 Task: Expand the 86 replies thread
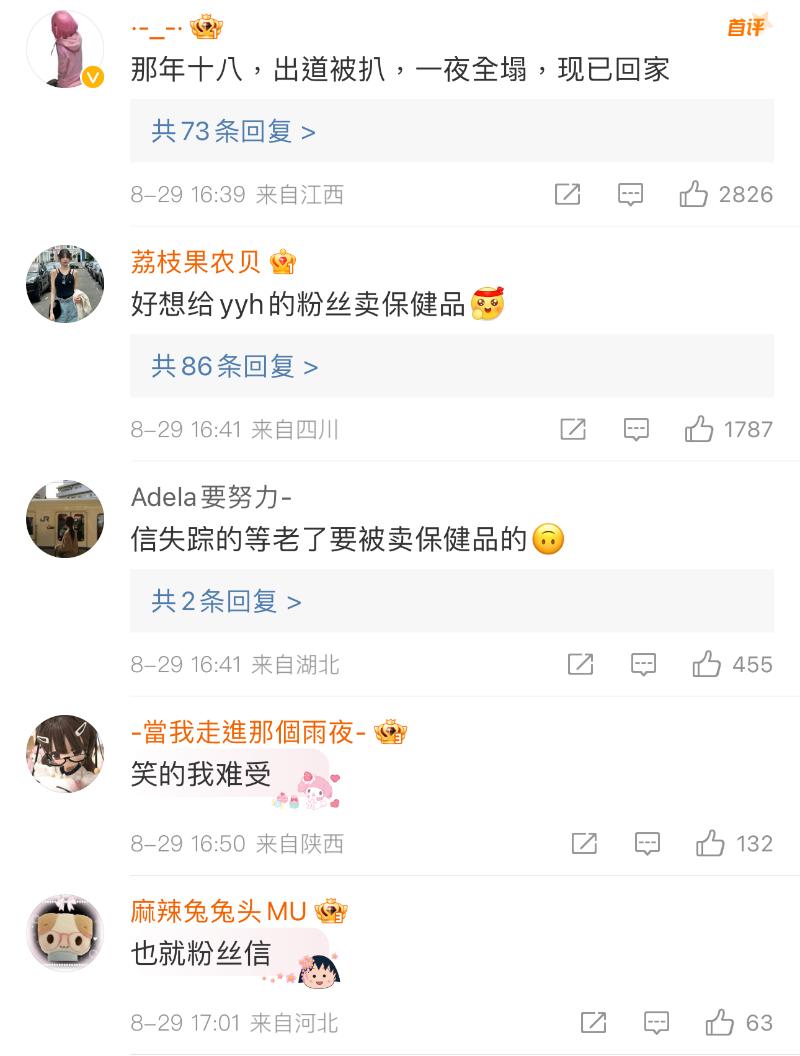(x=235, y=366)
